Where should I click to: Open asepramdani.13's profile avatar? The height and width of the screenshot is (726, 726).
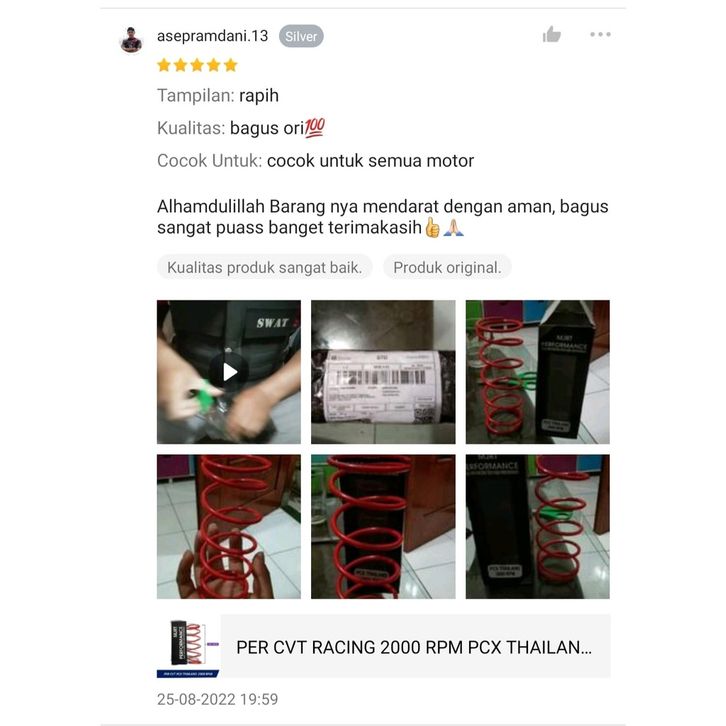click(x=131, y=39)
